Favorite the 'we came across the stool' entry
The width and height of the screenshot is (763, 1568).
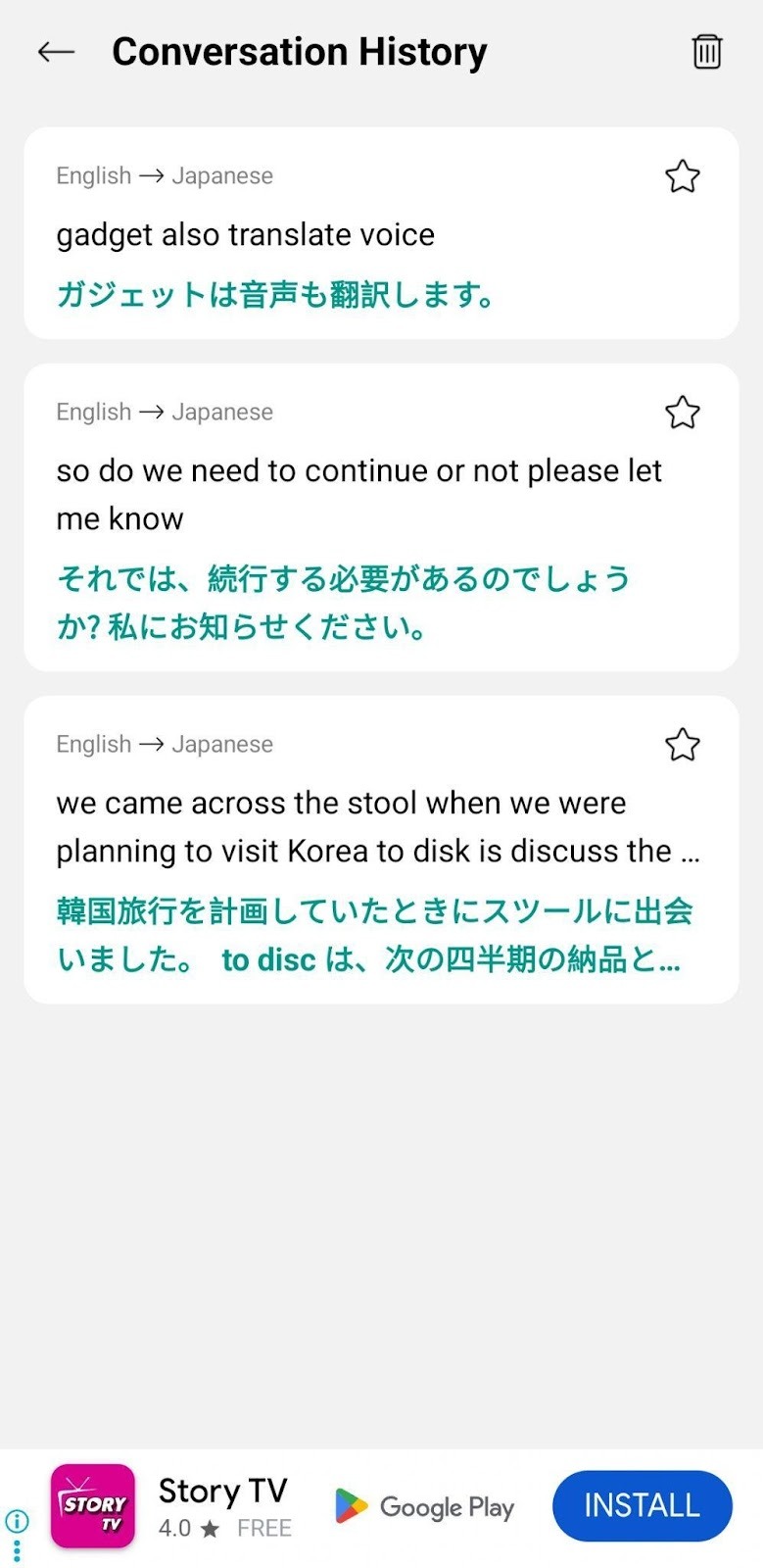pyautogui.click(x=683, y=746)
